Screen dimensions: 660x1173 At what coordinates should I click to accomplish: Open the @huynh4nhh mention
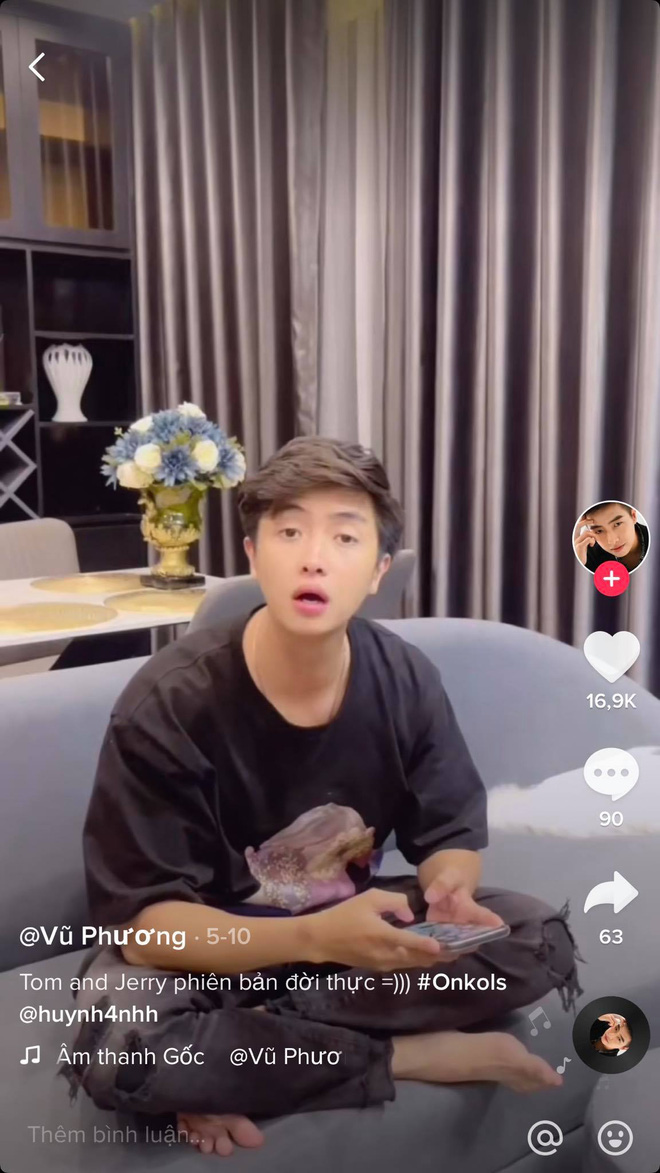coord(89,1014)
